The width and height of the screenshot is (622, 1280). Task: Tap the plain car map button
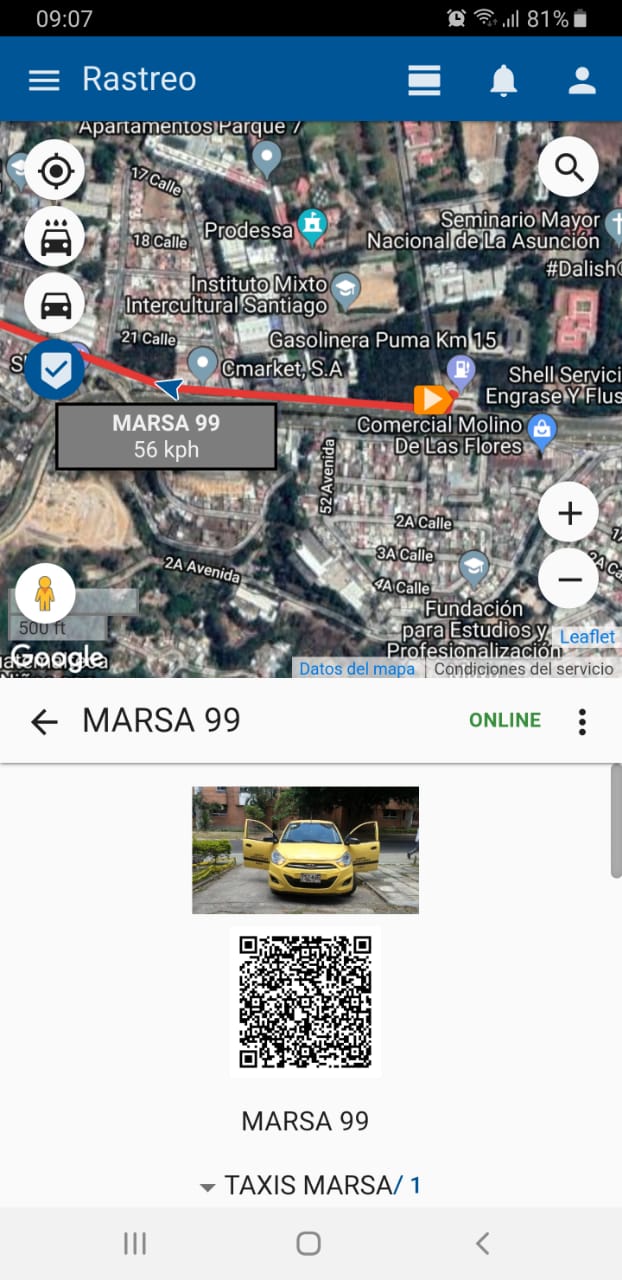(x=55, y=304)
